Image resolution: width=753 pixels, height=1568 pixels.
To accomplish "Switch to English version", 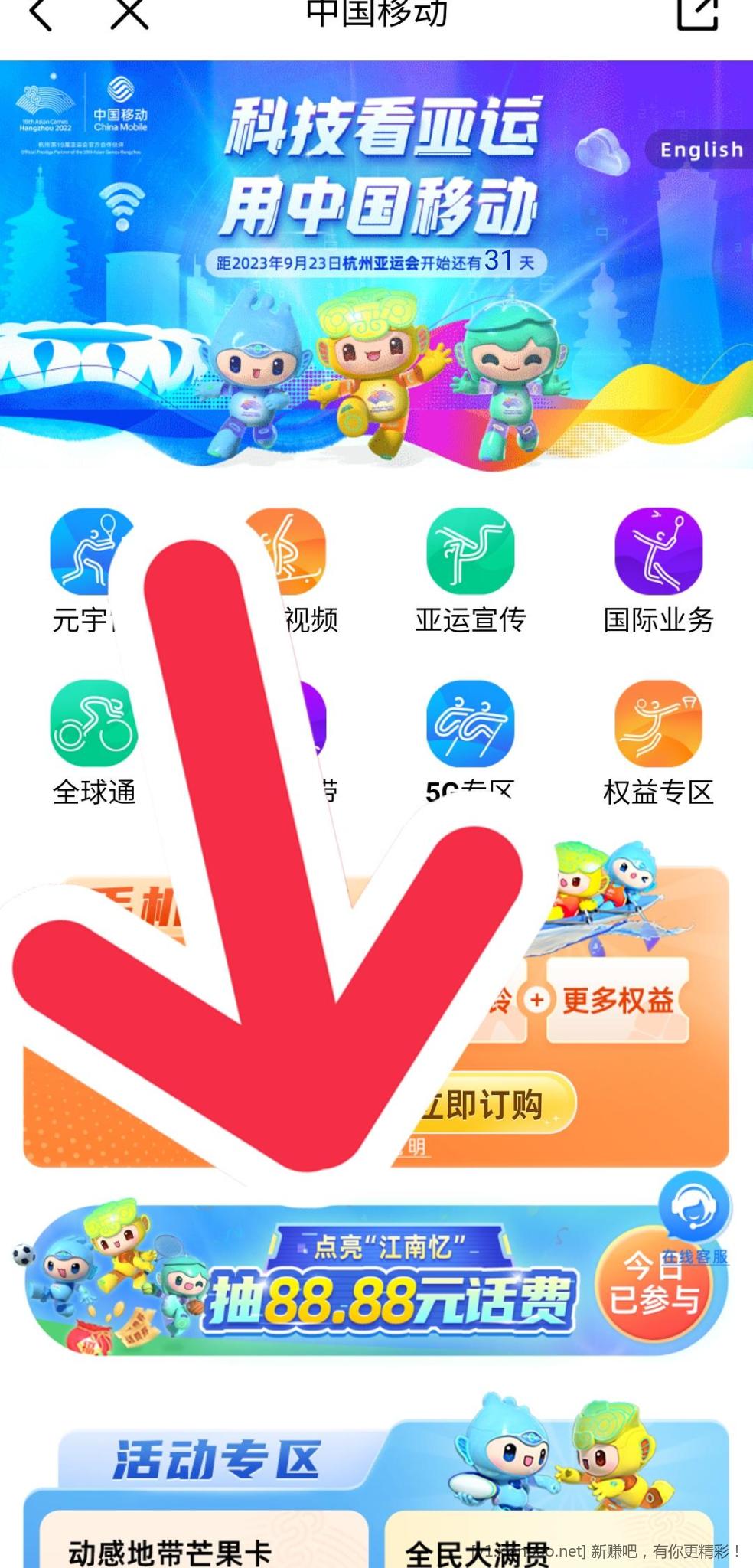I will [701, 150].
